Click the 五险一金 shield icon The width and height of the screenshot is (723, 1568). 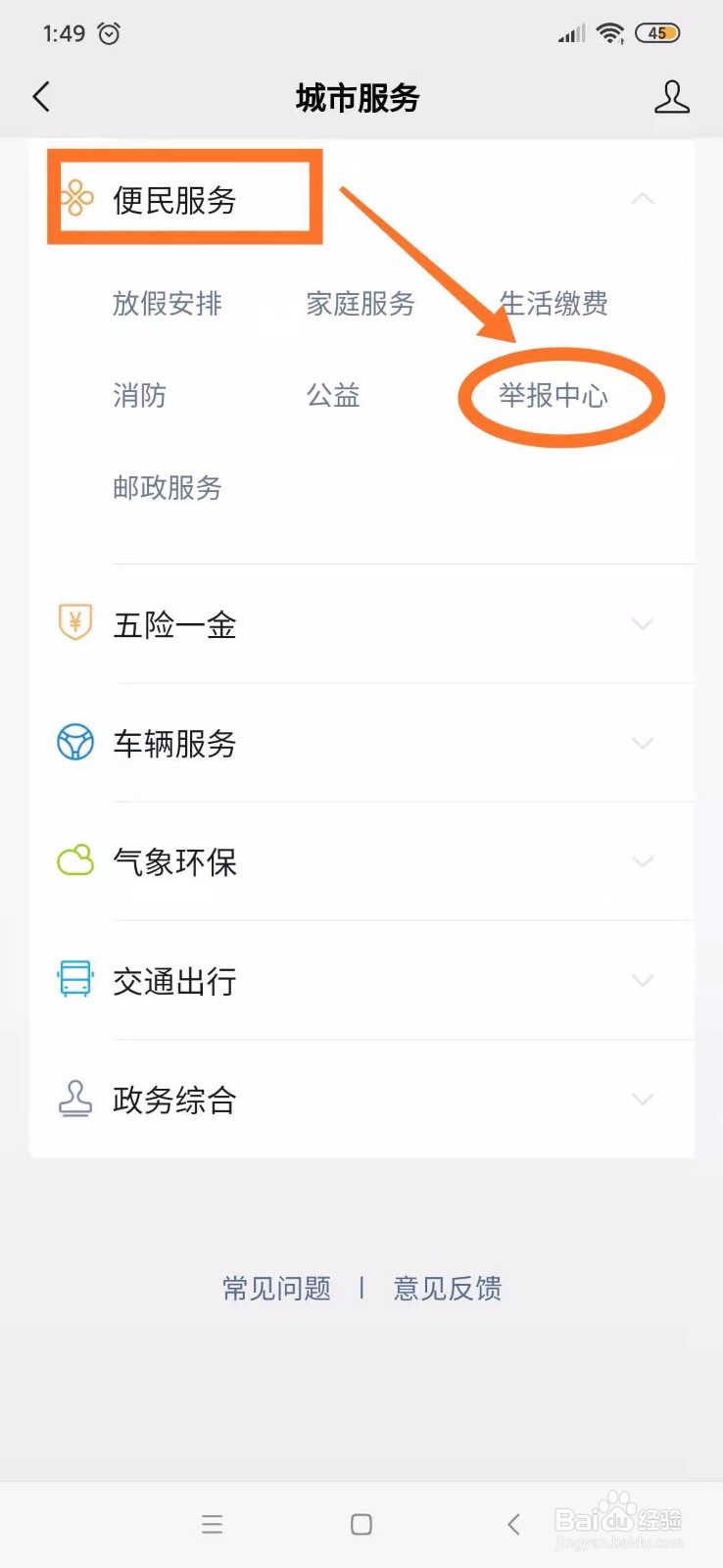(x=74, y=621)
